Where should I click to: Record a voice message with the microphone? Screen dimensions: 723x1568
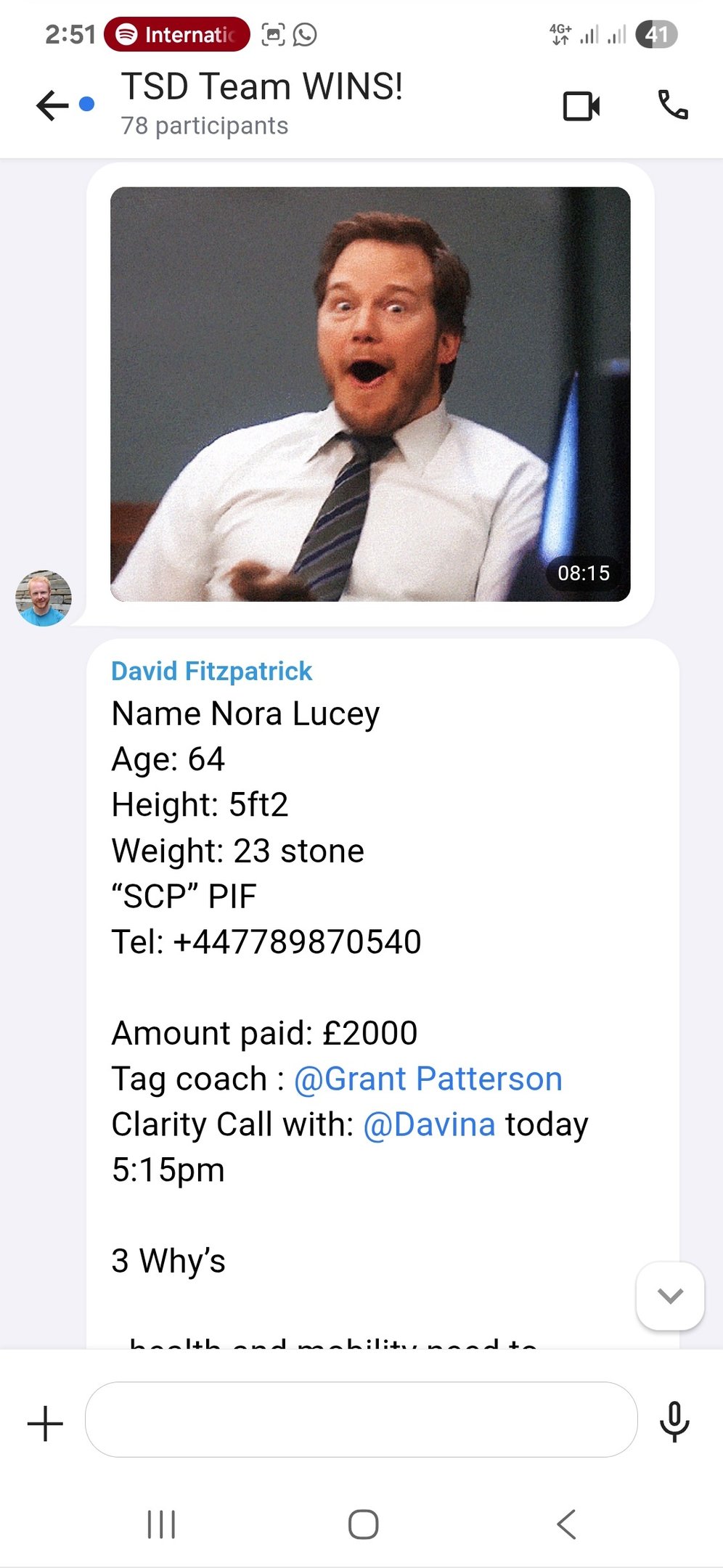point(674,1421)
